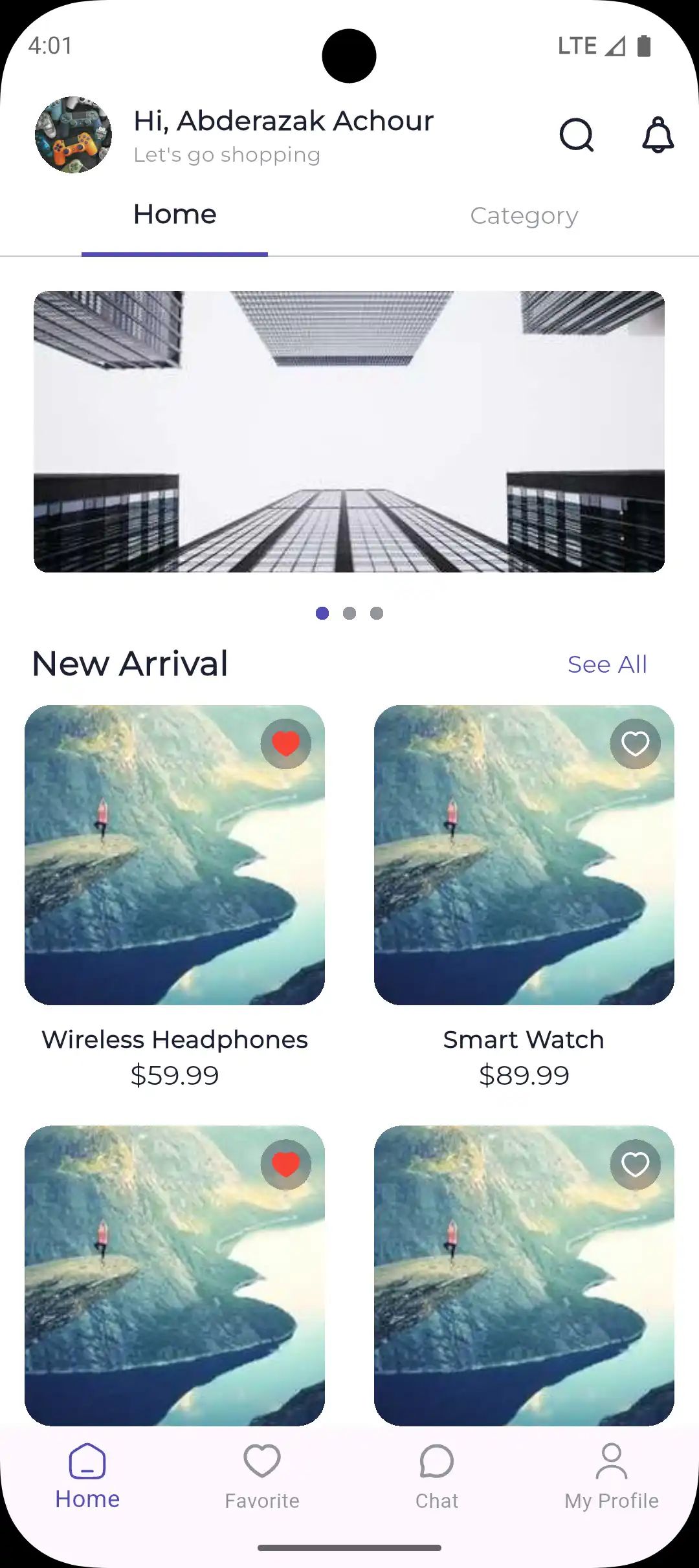The image size is (699, 1568).
Task: Tap the profile avatar picture
Action: 73,135
